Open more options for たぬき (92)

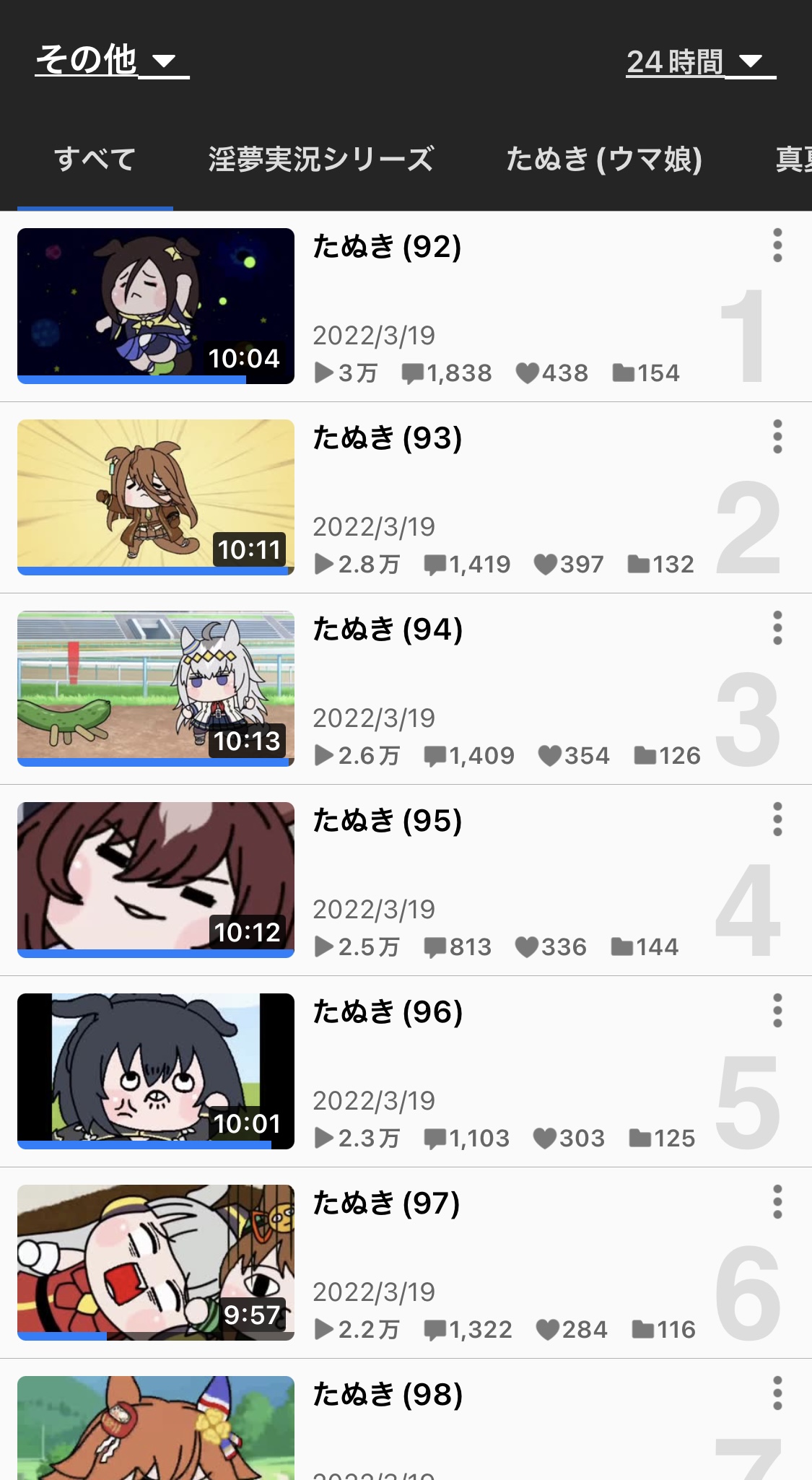(777, 245)
